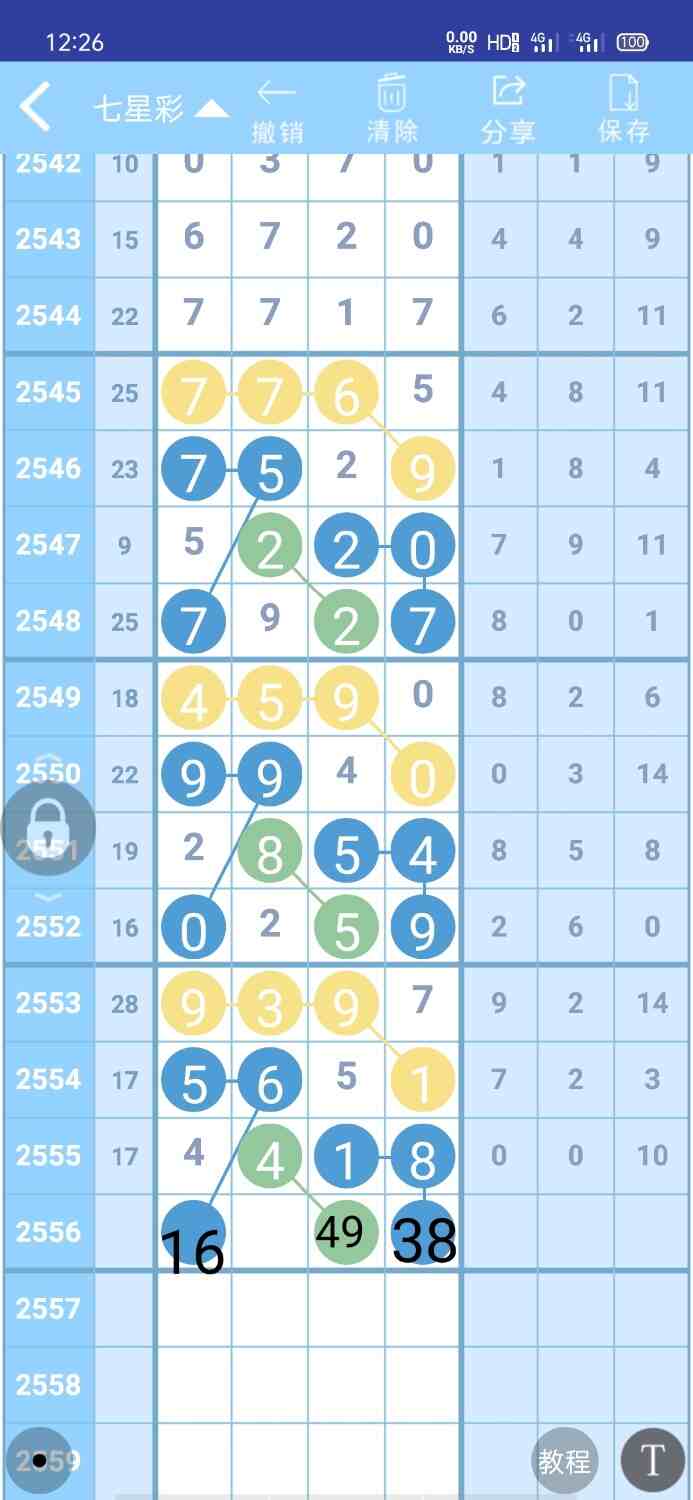
Task: Clear all marks with 清除
Action: click(392, 110)
